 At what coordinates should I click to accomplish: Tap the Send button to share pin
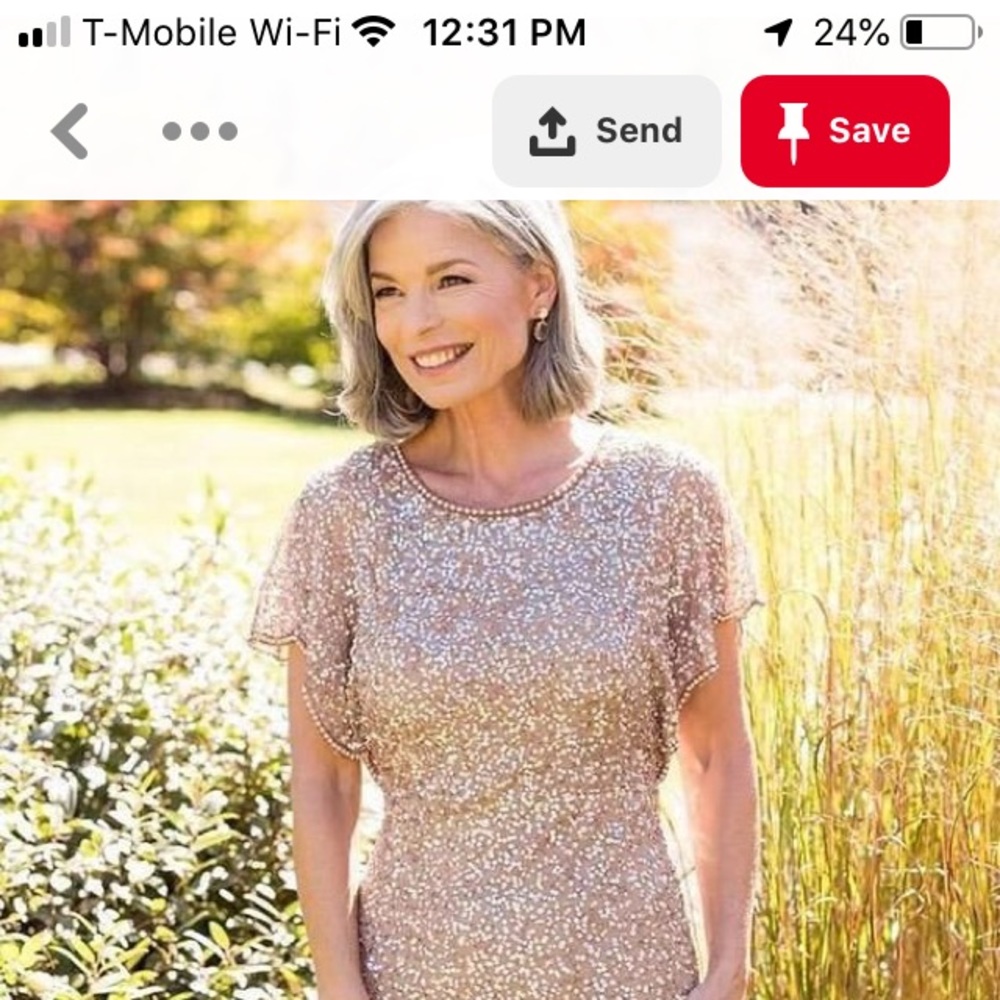click(606, 131)
